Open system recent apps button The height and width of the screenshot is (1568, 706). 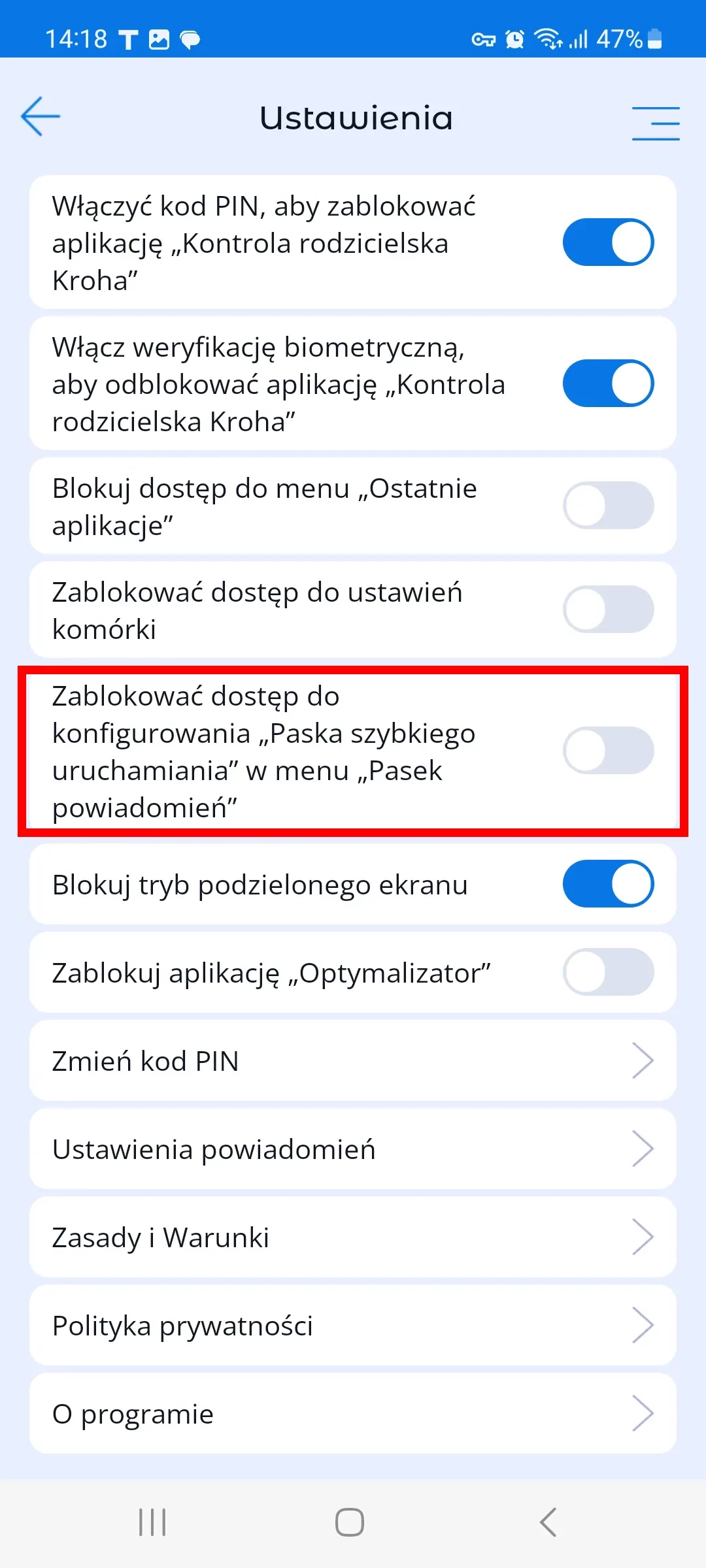pos(152,1522)
